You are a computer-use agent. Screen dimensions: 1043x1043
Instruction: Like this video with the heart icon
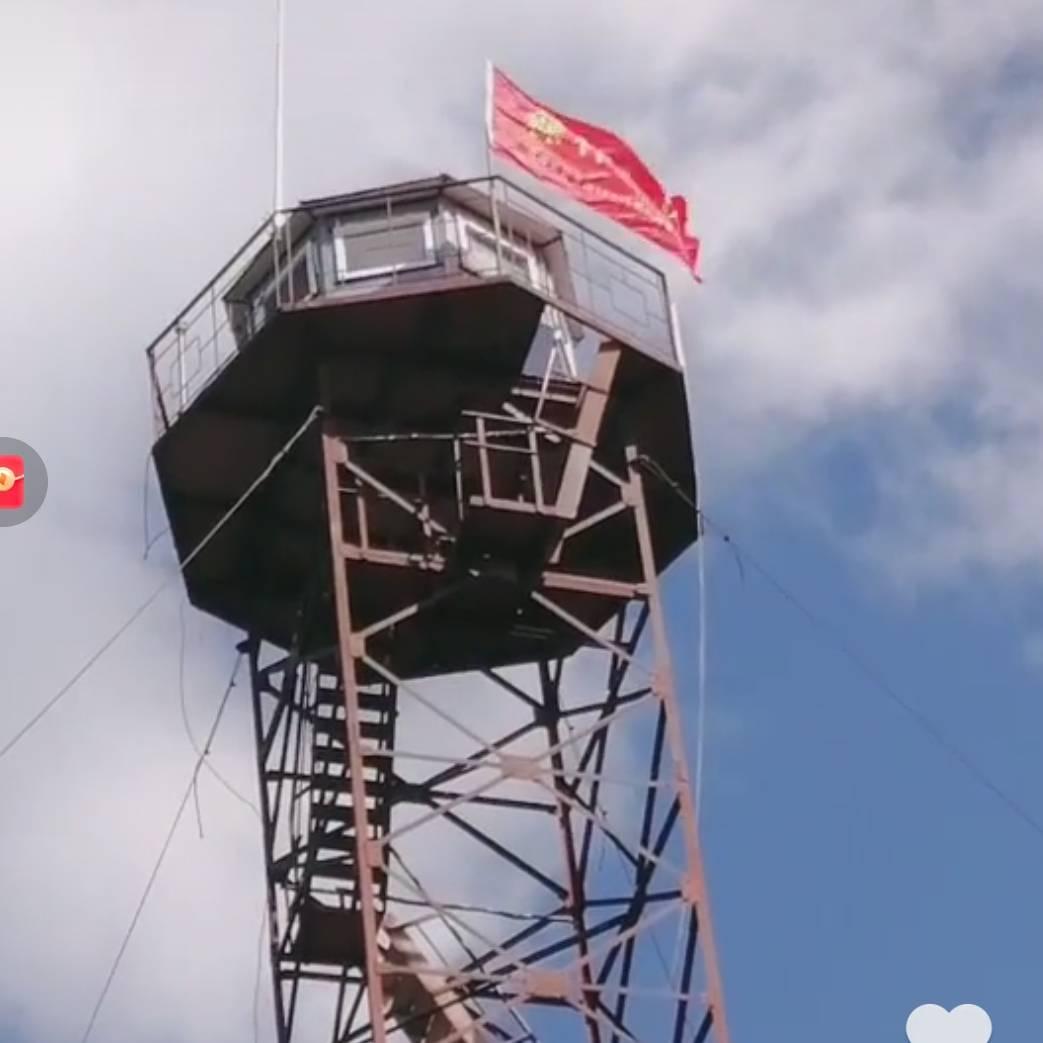[948, 1027]
